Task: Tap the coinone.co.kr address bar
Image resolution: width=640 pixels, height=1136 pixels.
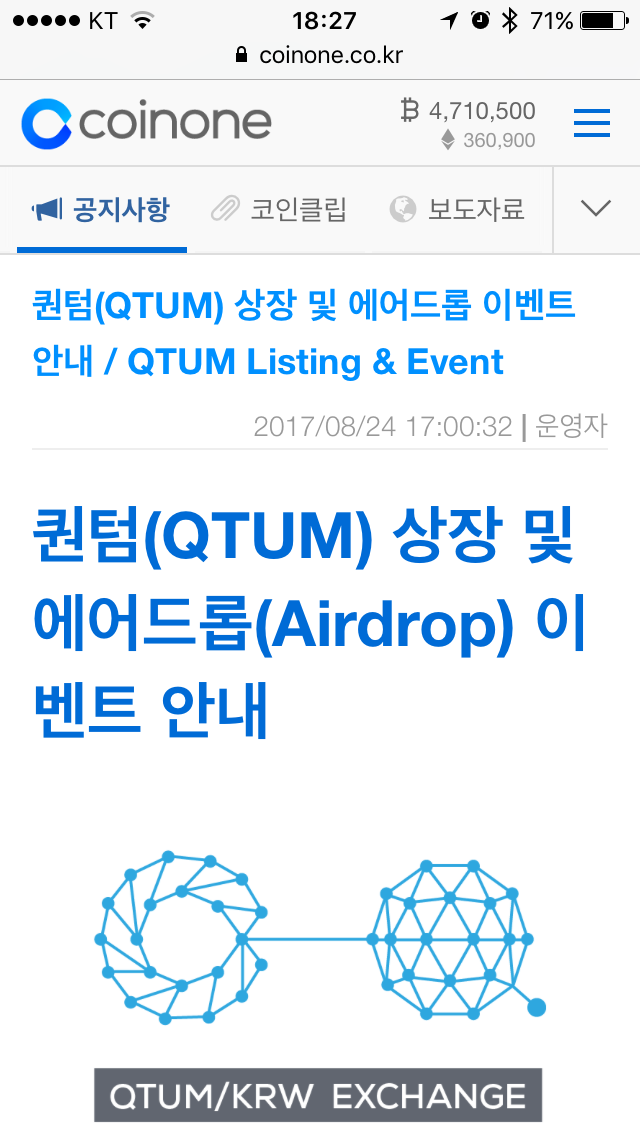Action: [320, 55]
